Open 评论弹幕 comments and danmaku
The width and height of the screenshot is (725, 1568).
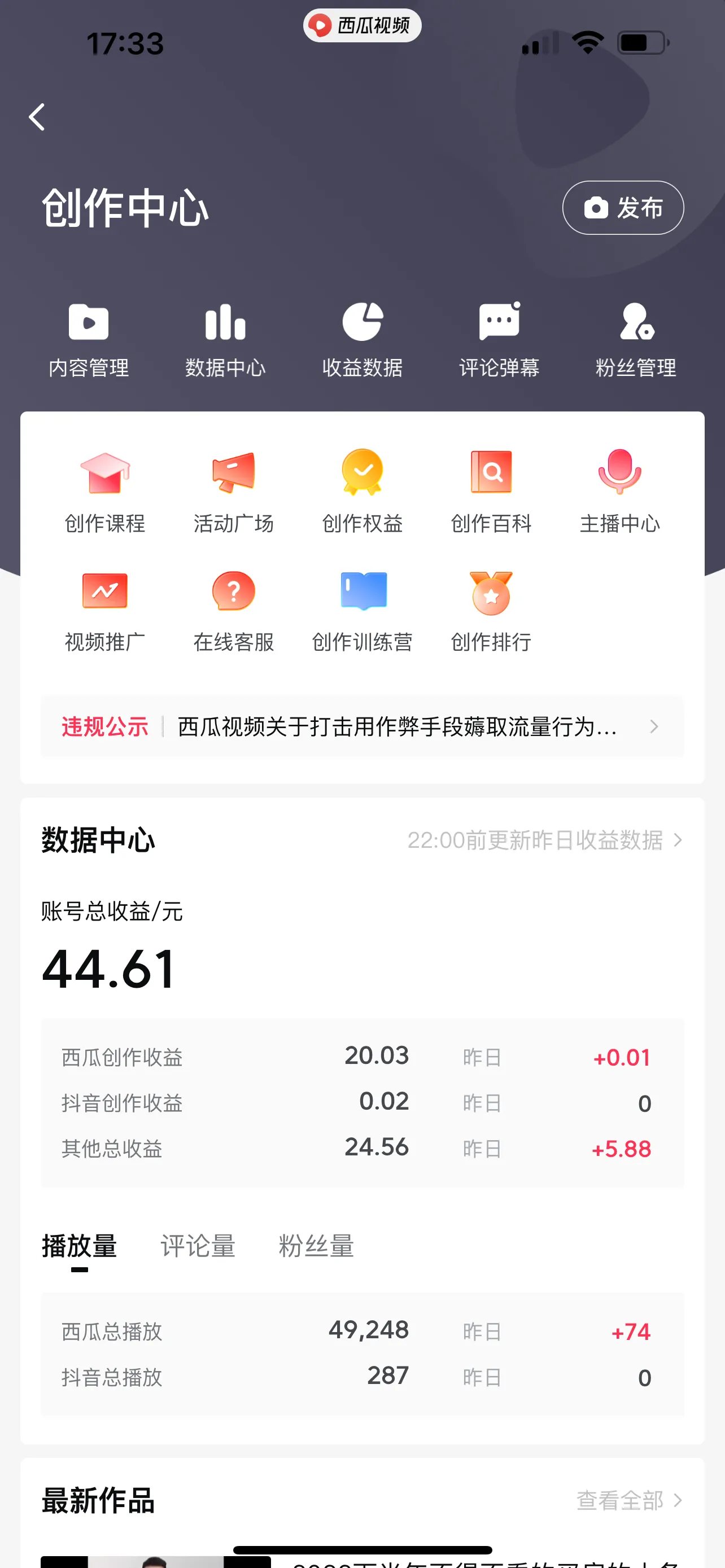coord(499,340)
